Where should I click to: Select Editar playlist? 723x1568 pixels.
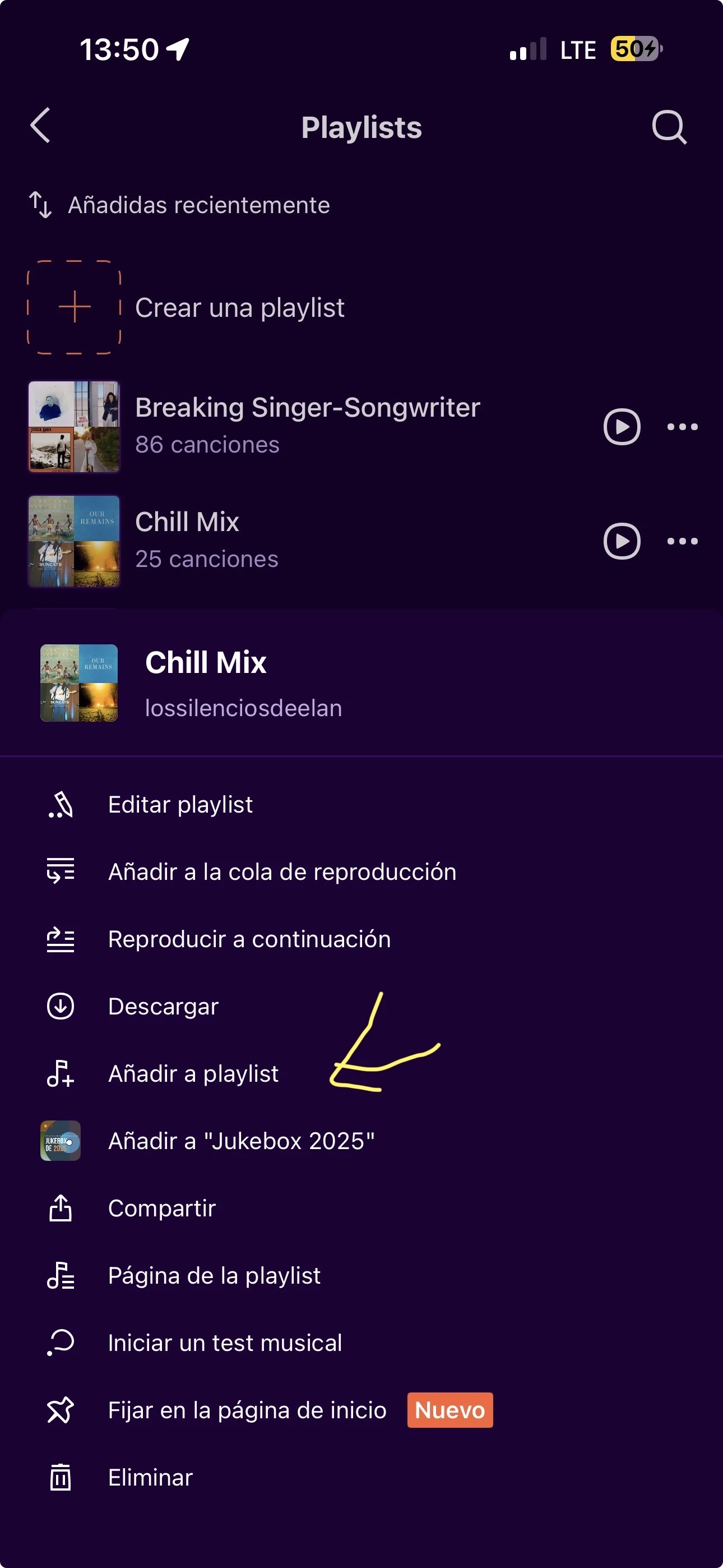180,805
